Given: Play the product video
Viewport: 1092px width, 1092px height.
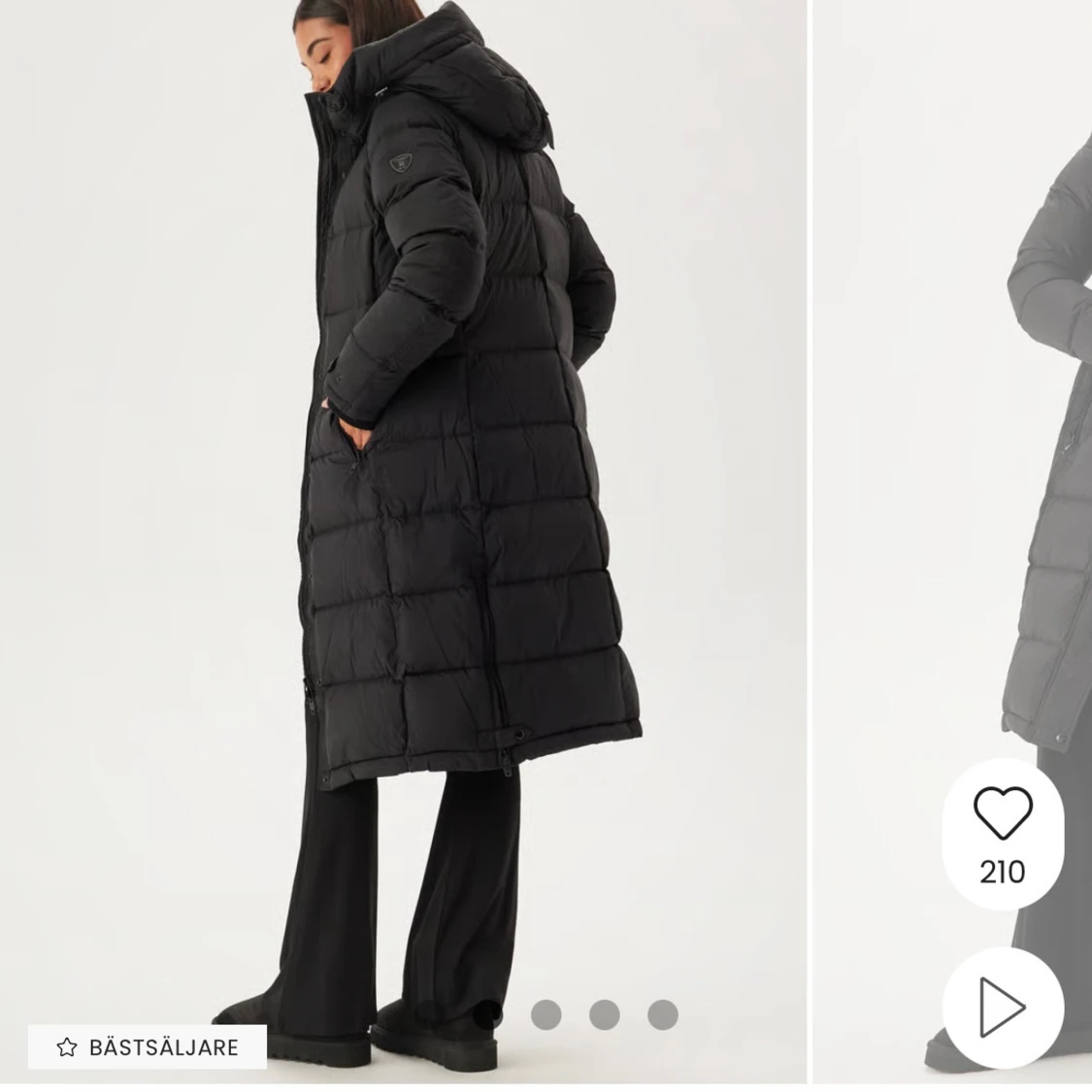Looking at the screenshot, I should click(x=1002, y=1008).
